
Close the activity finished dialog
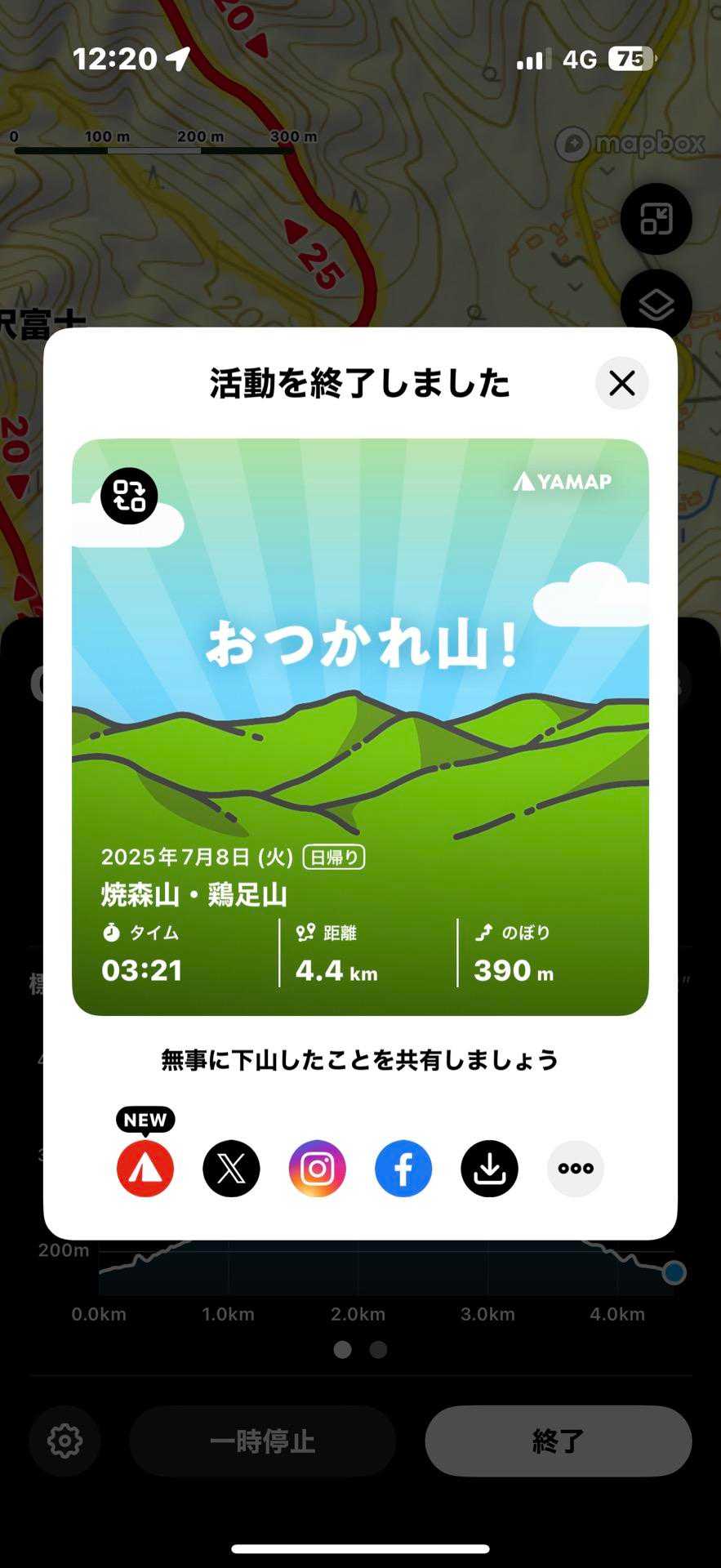coord(621,383)
